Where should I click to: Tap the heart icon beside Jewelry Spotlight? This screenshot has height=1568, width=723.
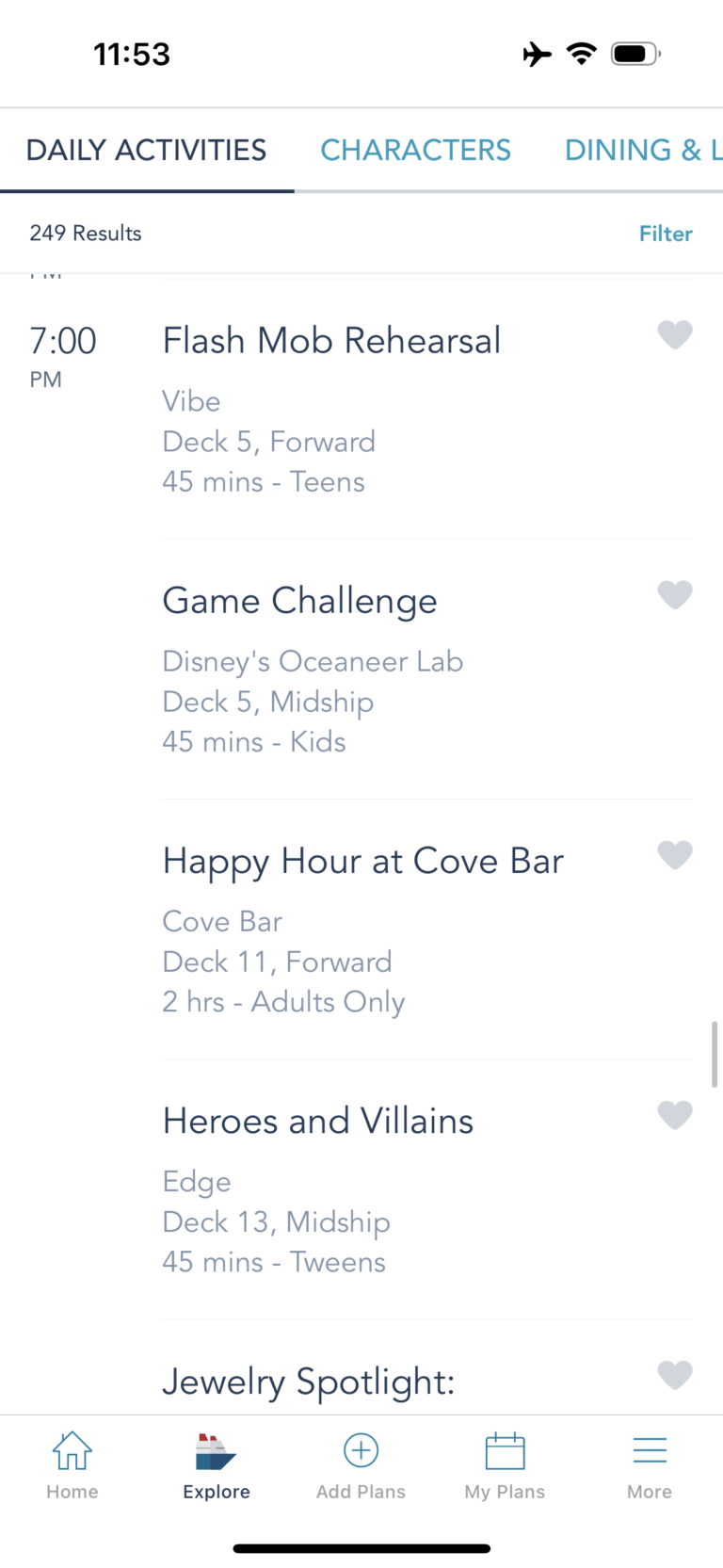(675, 1376)
